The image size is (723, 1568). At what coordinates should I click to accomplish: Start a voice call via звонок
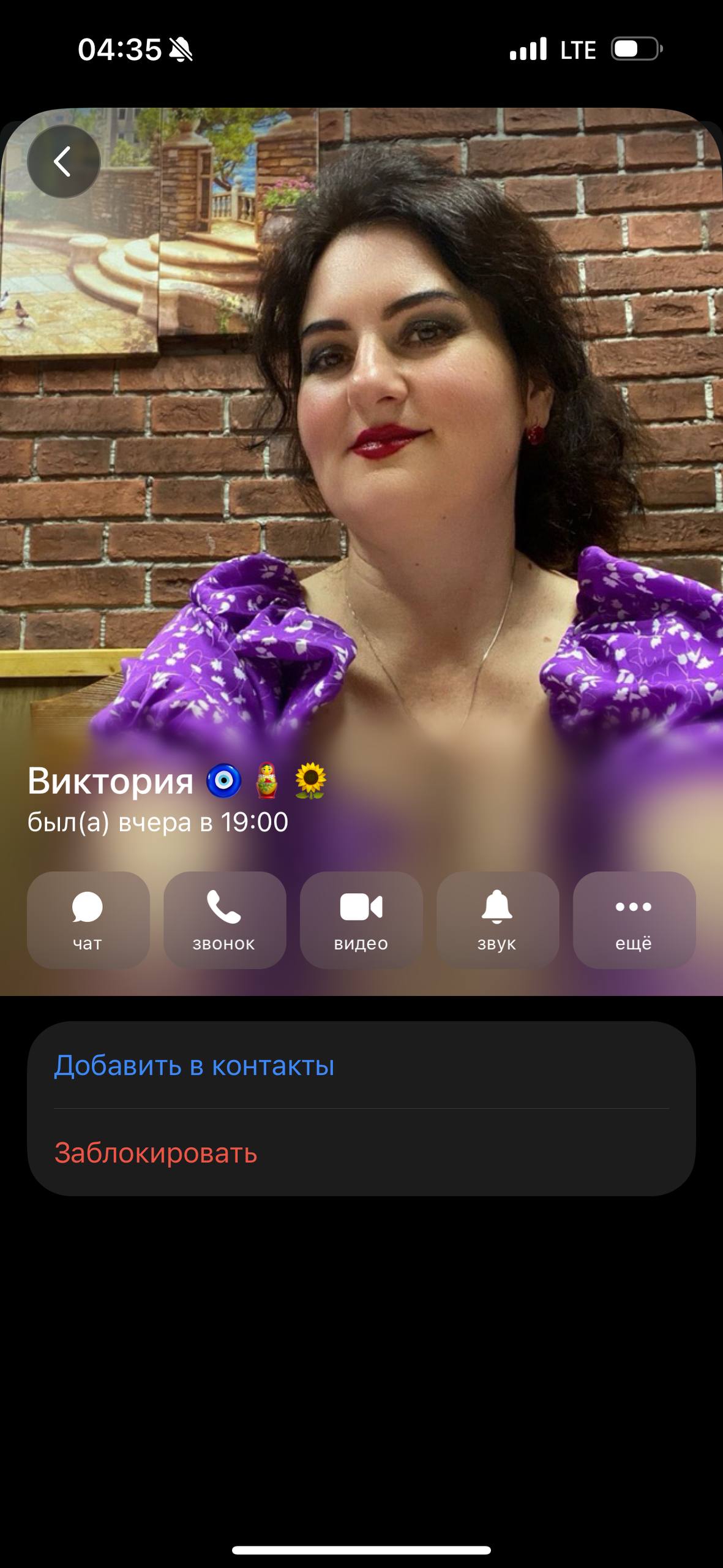[225, 920]
